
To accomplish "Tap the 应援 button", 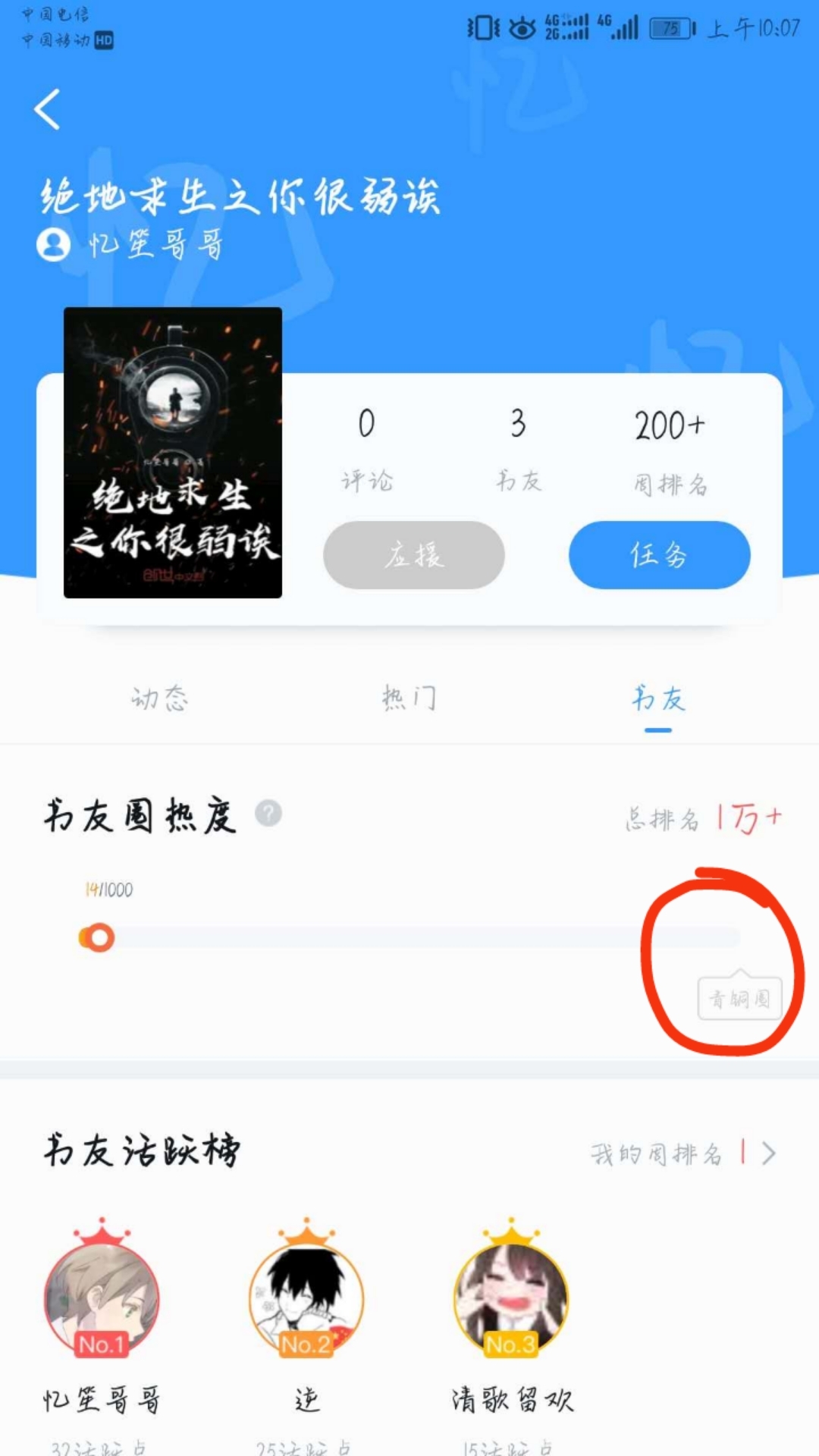I will pyautogui.click(x=414, y=555).
